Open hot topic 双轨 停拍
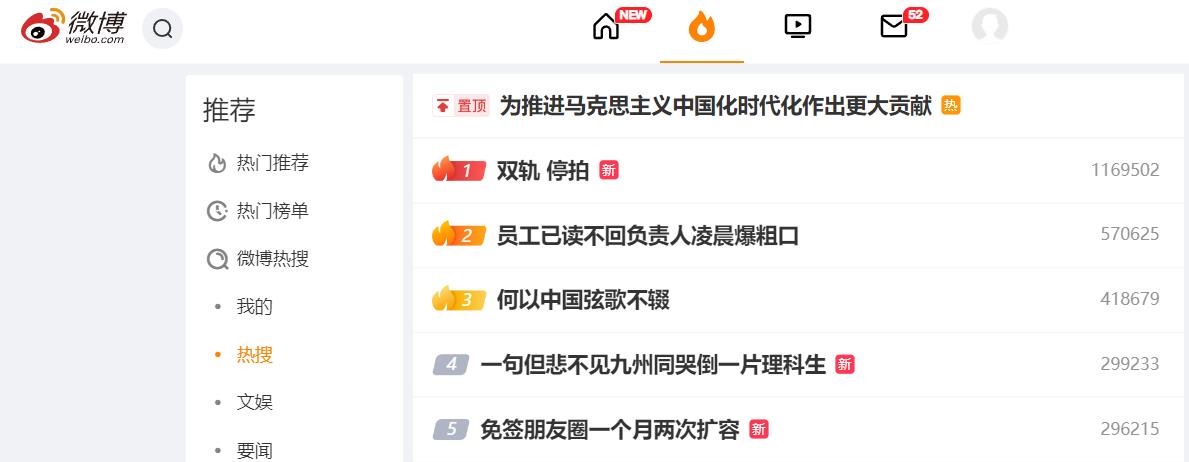Image resolution: width=1189 pixels, height=462 pixels. pos(542,171)
